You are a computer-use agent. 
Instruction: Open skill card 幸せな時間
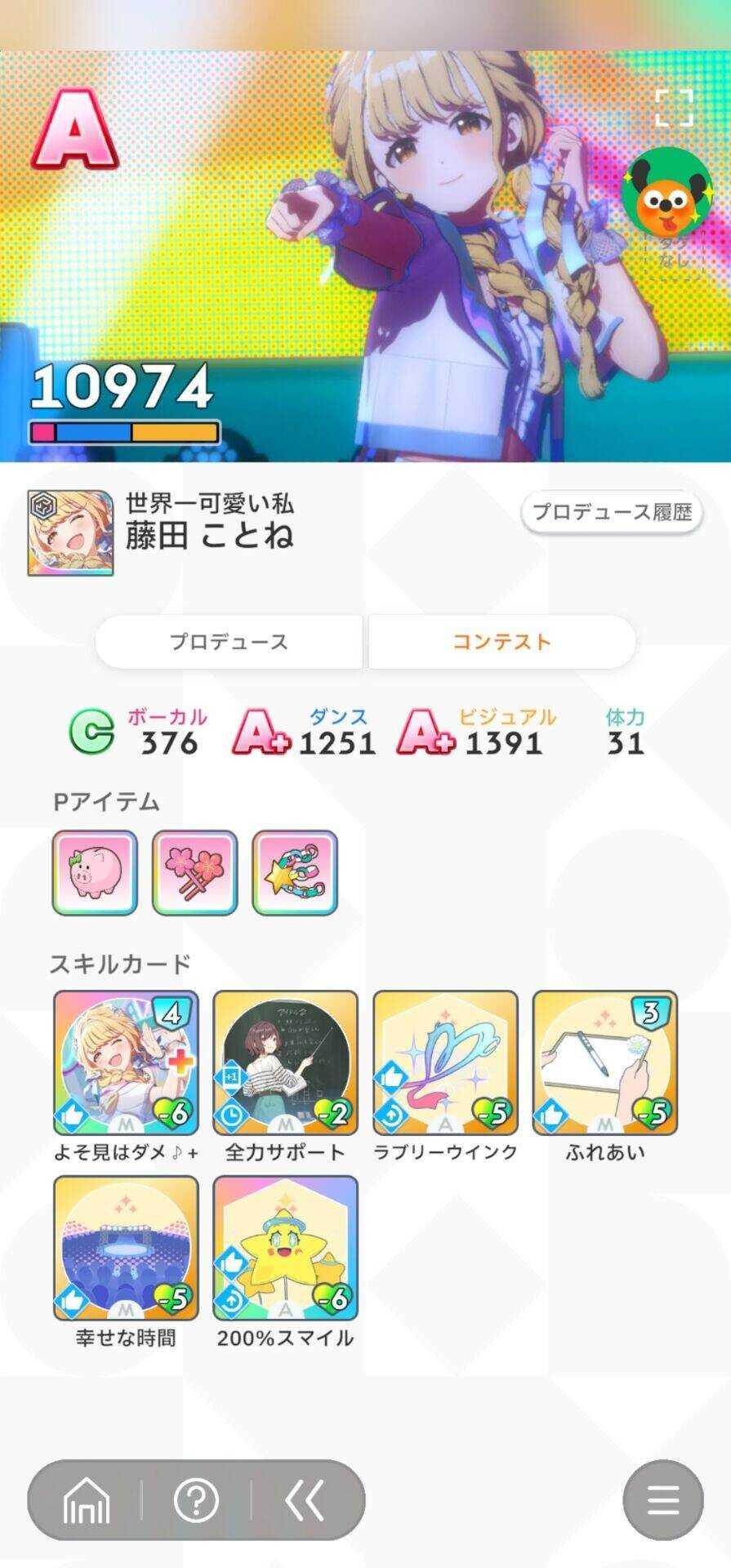click(126, 1247)
